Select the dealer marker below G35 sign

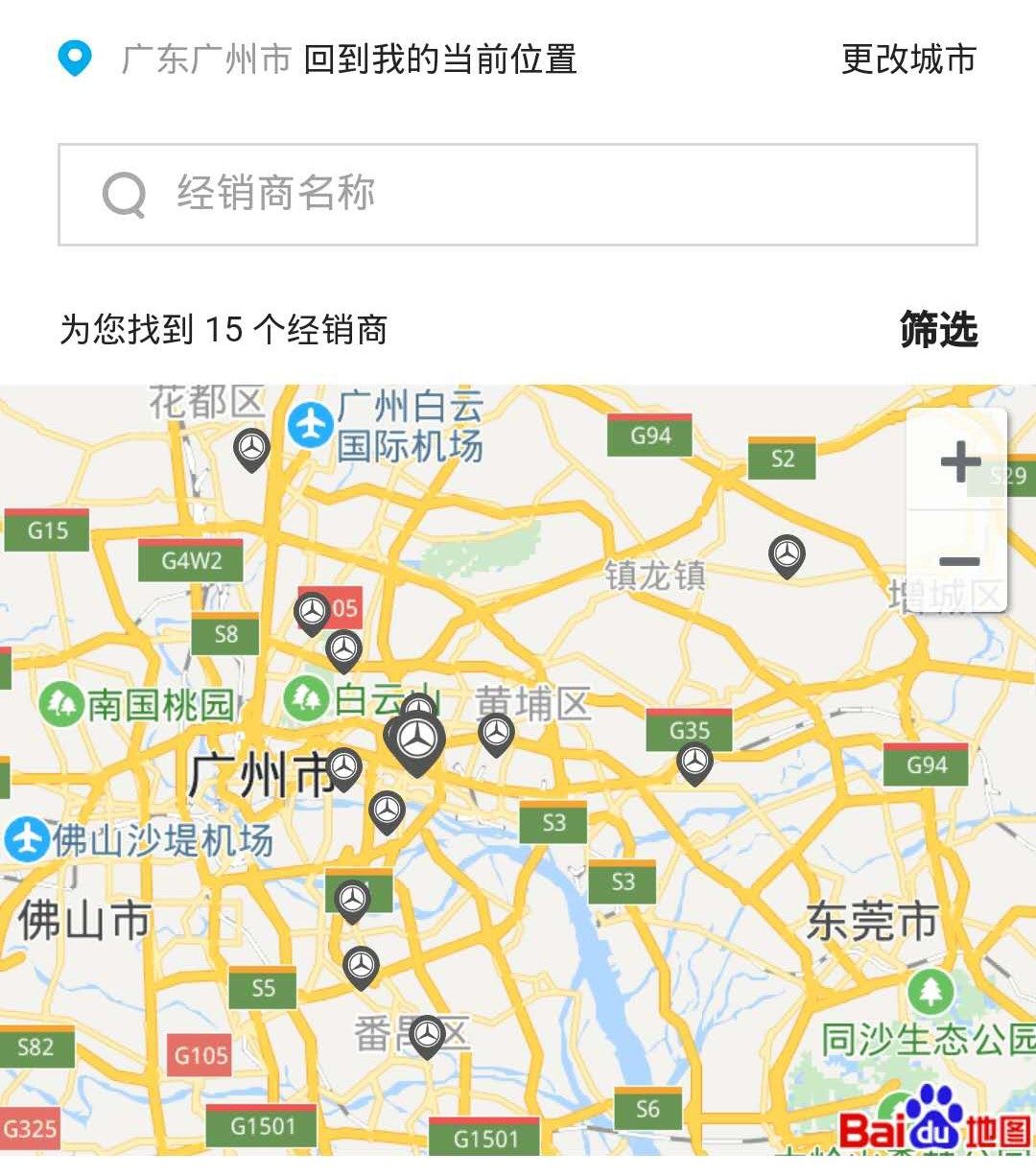click(x=695, y=763)
